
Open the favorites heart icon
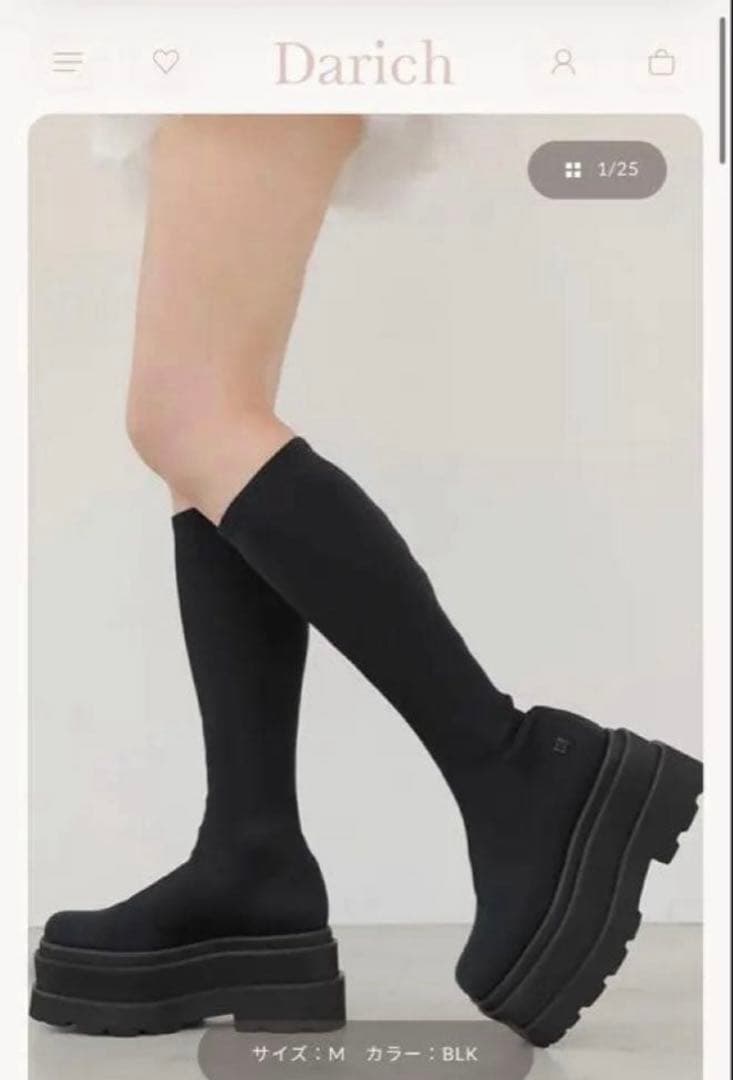pyautogui.click(x=166, y=62)
